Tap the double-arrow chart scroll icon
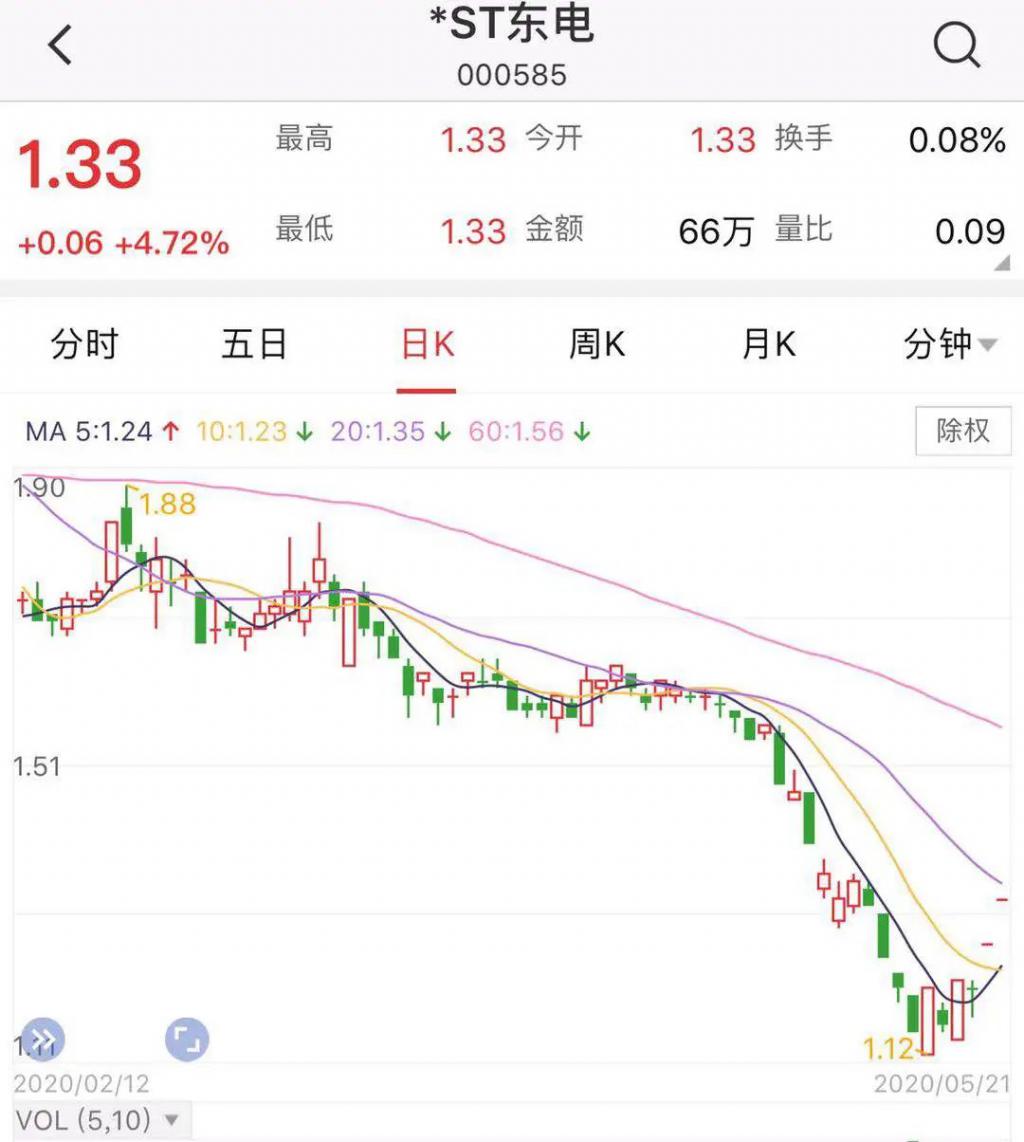The image size is (1024, 1142). (42, 1040)
